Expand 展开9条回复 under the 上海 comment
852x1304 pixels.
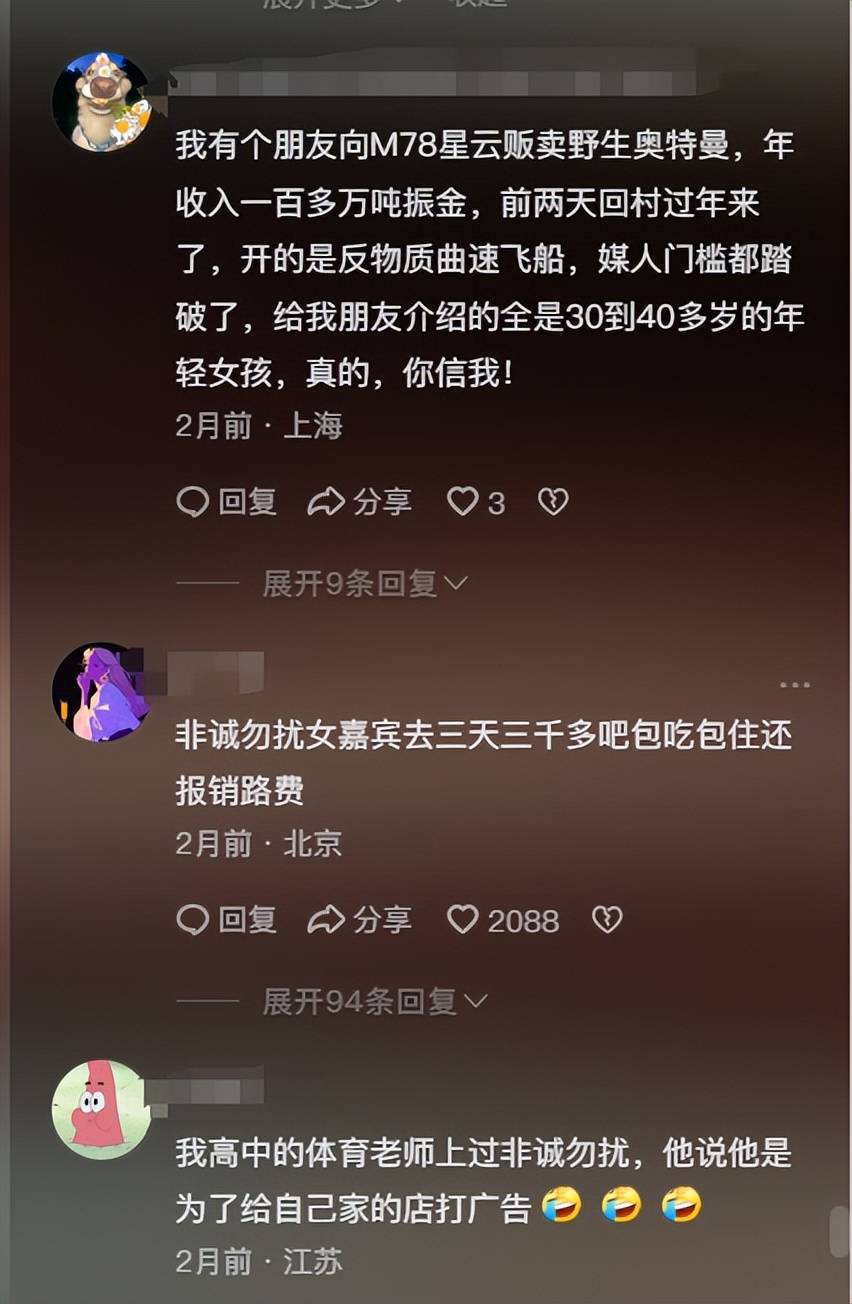click(x=364, y=583)
